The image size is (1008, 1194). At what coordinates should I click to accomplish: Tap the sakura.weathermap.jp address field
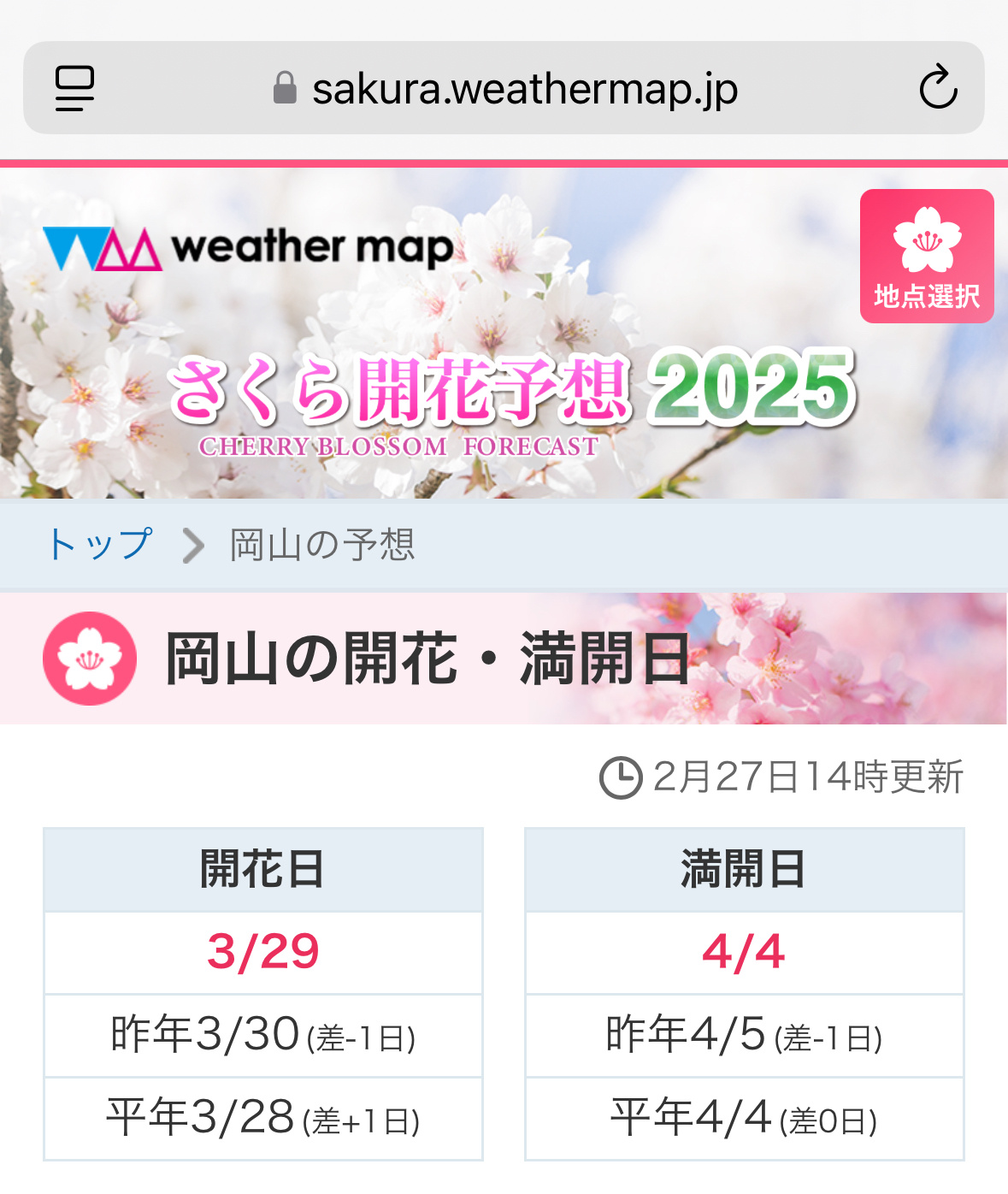pyautogui.click(x=504, y=88)
